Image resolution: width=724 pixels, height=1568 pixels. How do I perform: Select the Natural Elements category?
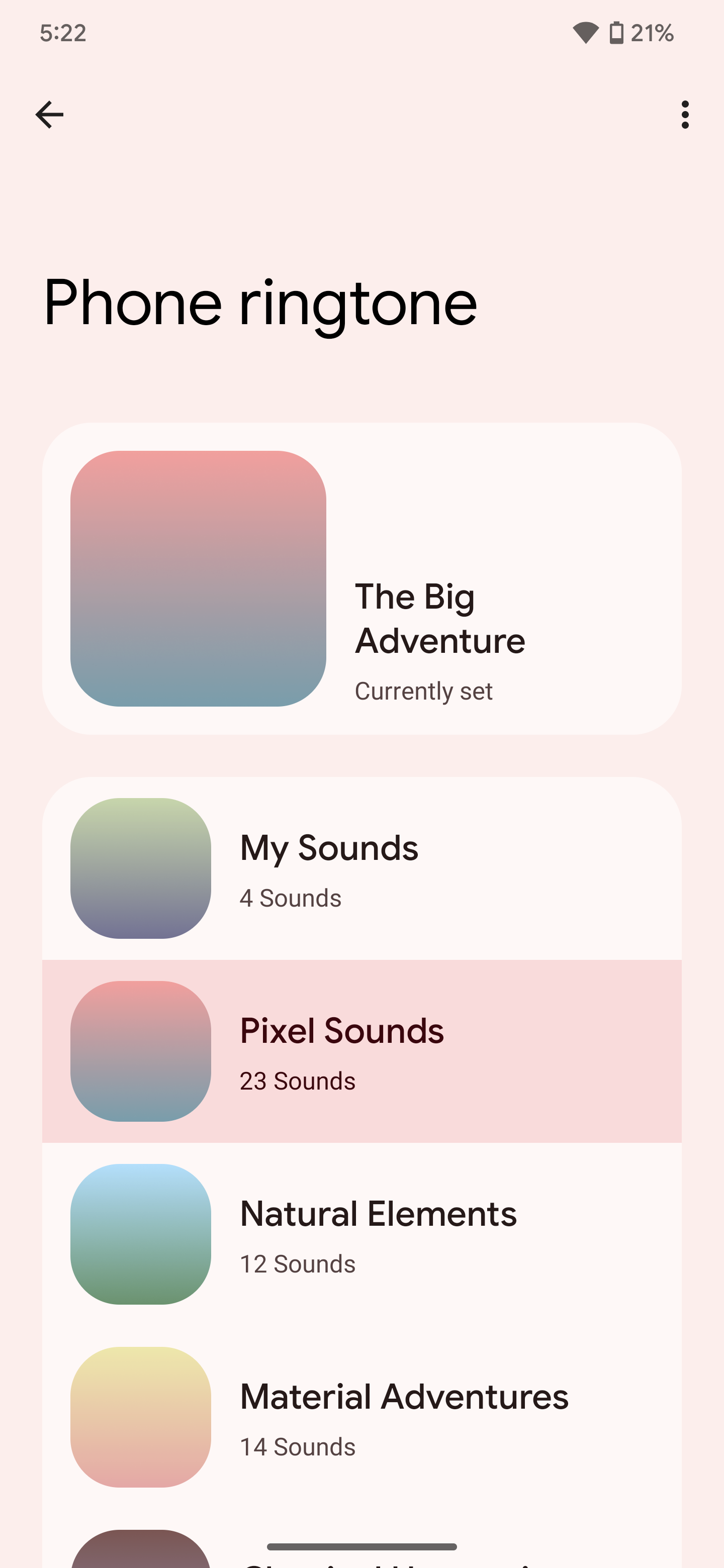361,1234
